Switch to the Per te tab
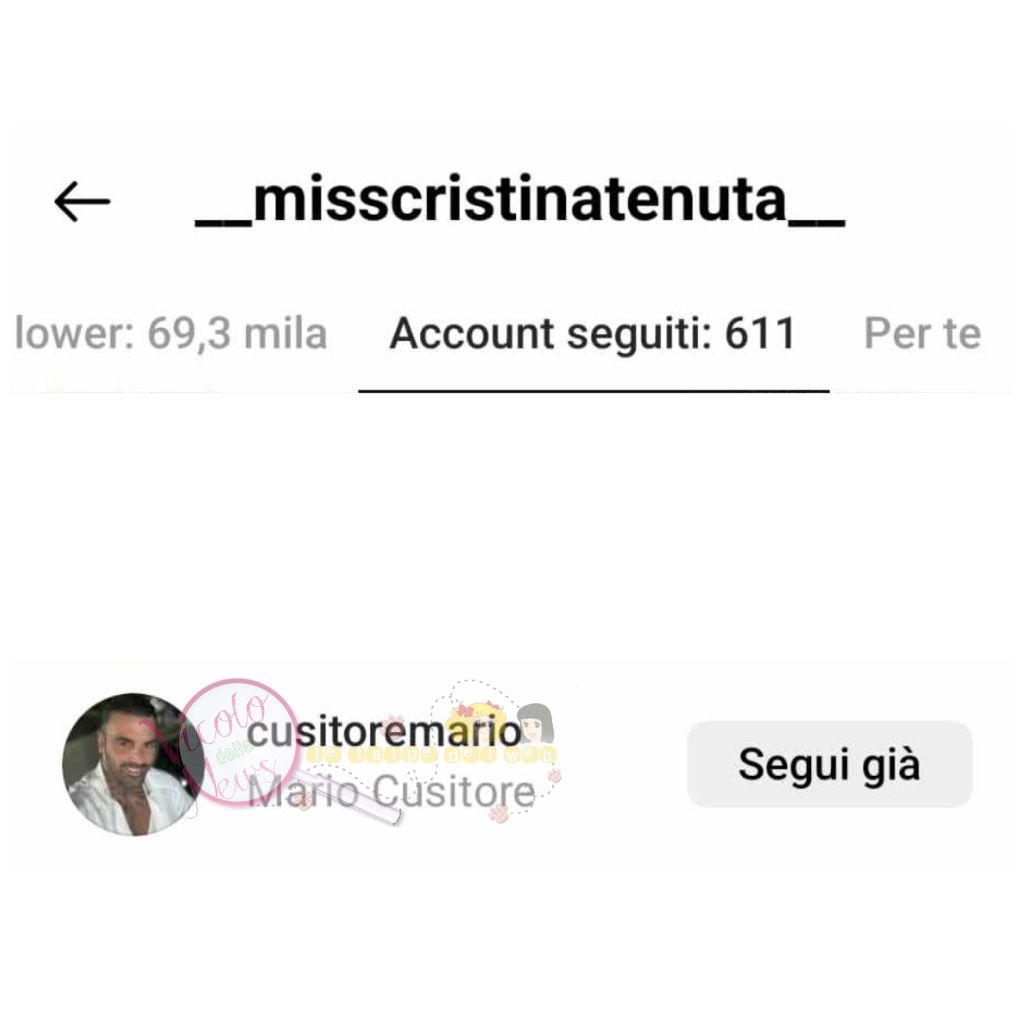 922,334
